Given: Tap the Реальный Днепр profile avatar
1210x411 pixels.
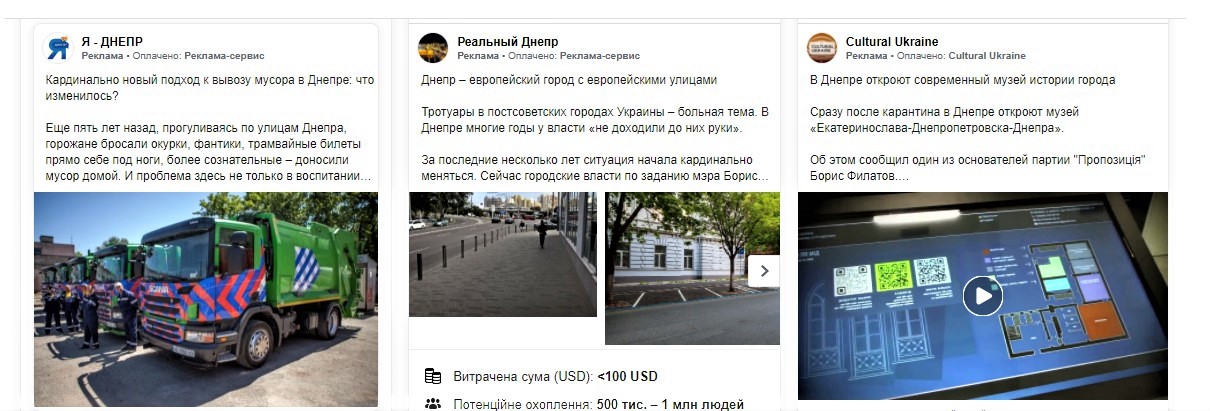Looking at the screenshot, I should [433, 48].
